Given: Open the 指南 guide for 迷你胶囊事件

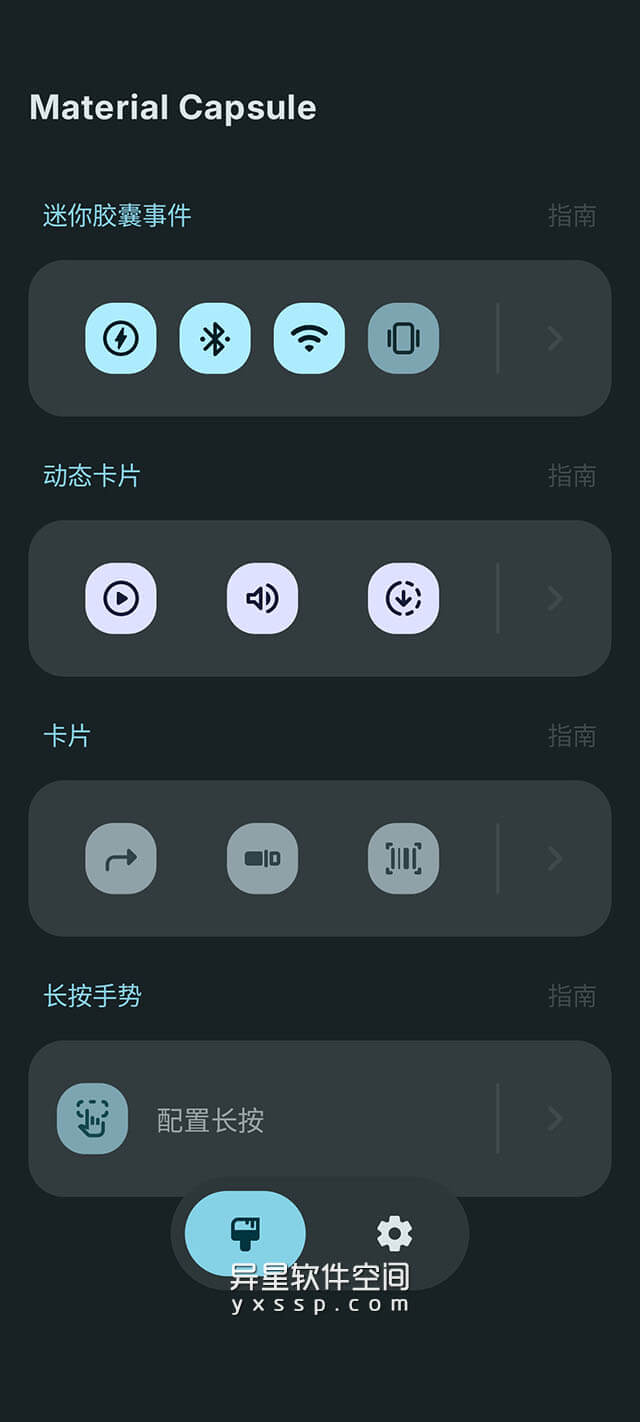Looking at the screenshot, I should coord(571,216).
